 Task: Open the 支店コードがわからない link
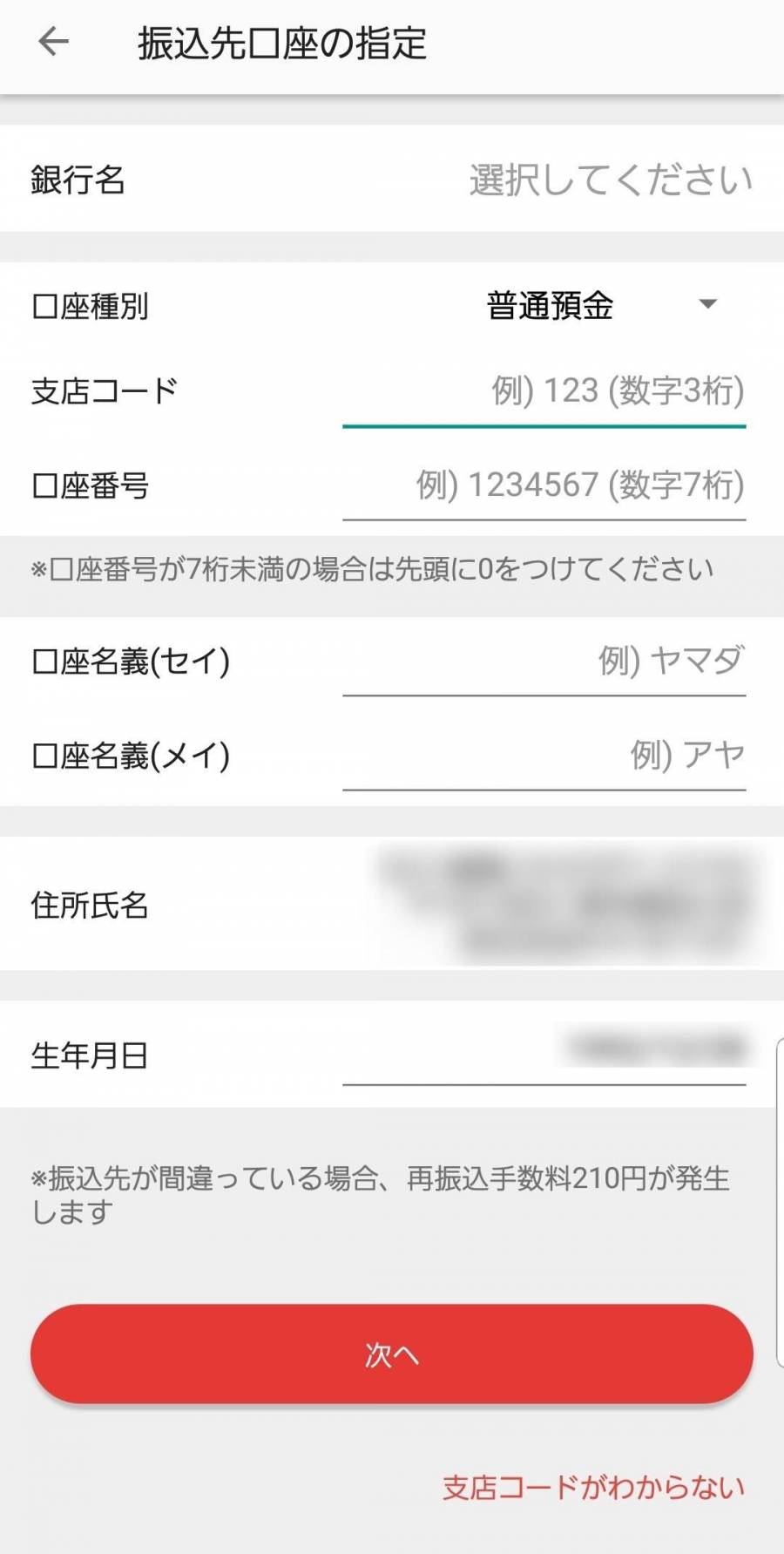pyautogui.click(x=593, y=1487)
